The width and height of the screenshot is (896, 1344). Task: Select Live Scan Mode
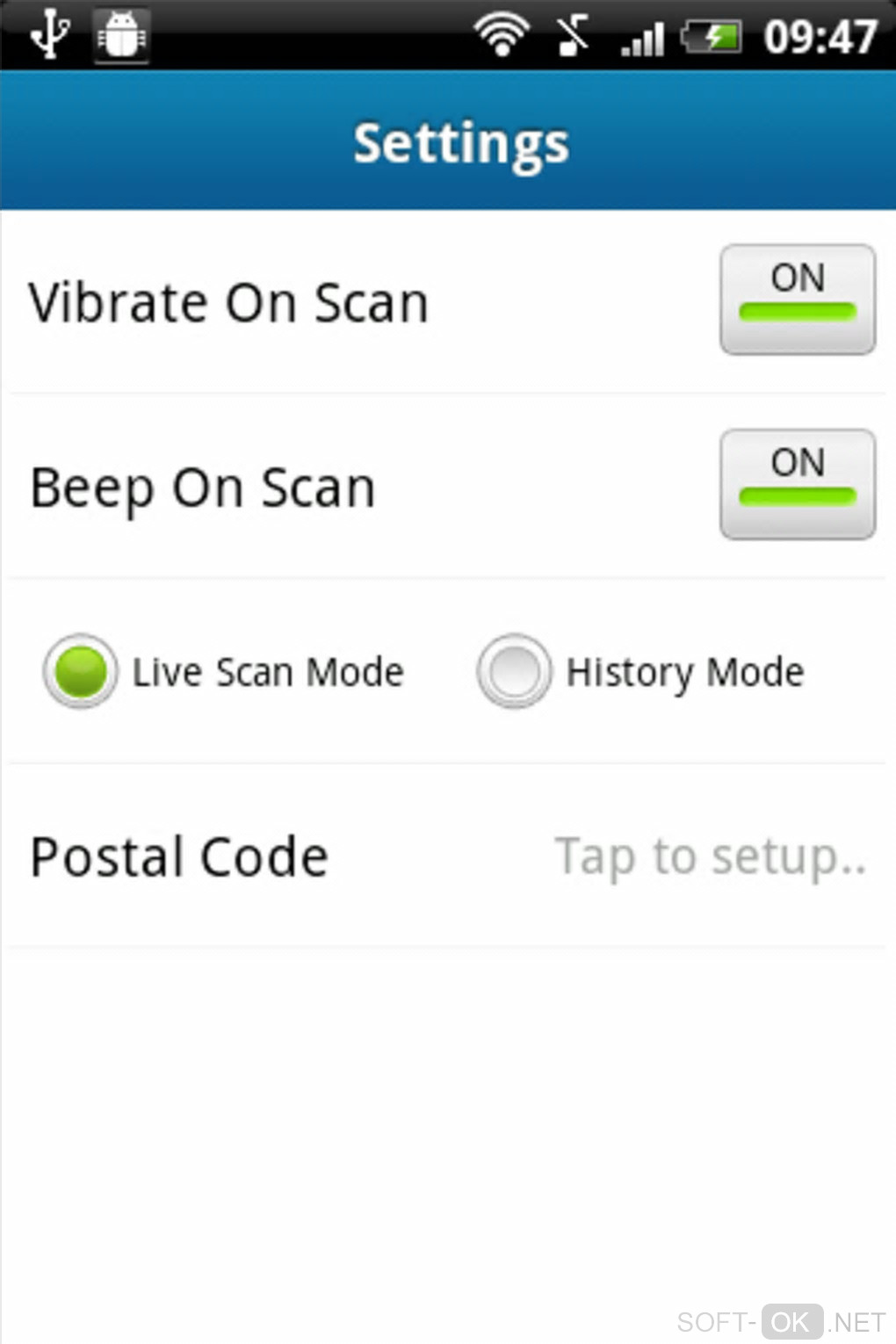(x=81, y=671)
